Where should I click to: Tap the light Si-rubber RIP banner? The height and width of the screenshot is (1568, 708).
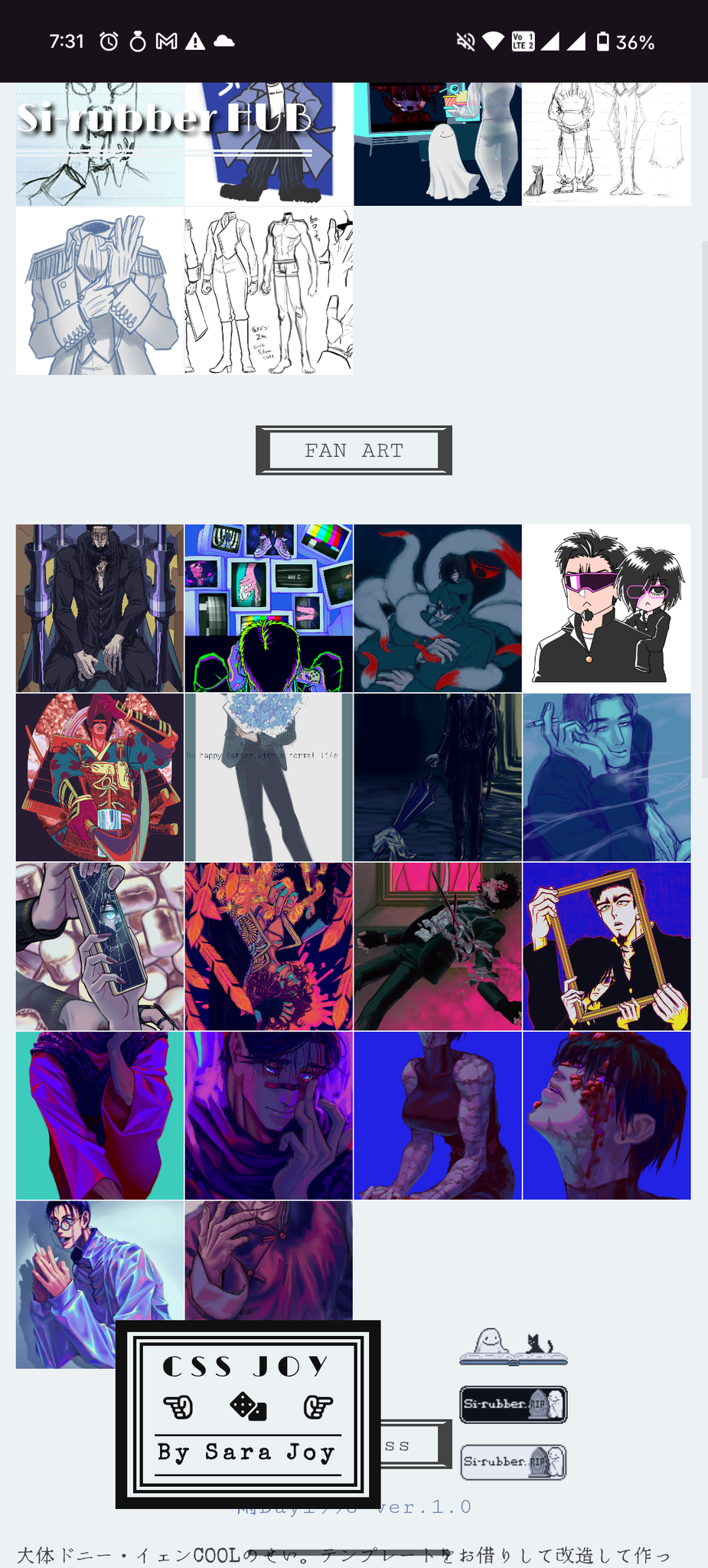(513, 1462)
